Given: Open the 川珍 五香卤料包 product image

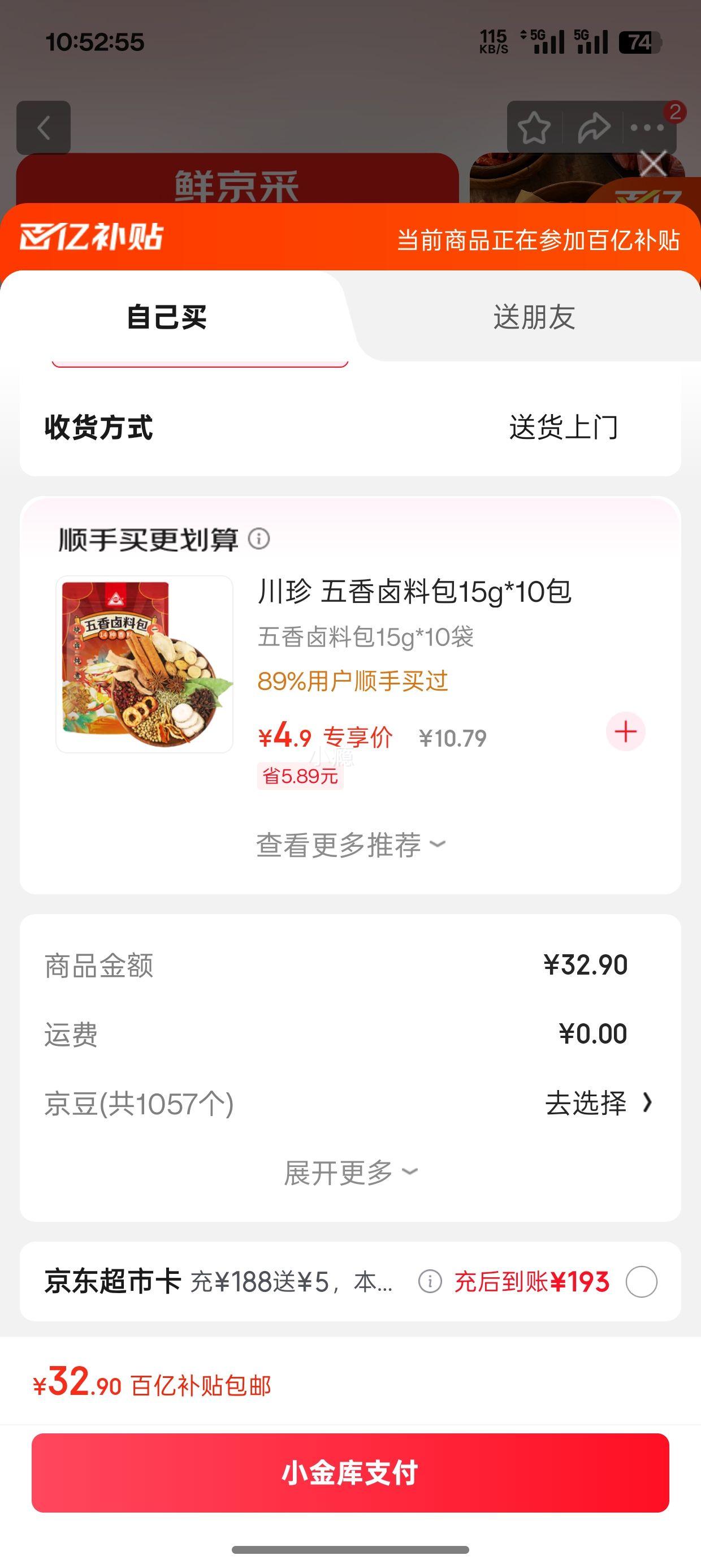Looking at the screenshot, I should (144, 664).
